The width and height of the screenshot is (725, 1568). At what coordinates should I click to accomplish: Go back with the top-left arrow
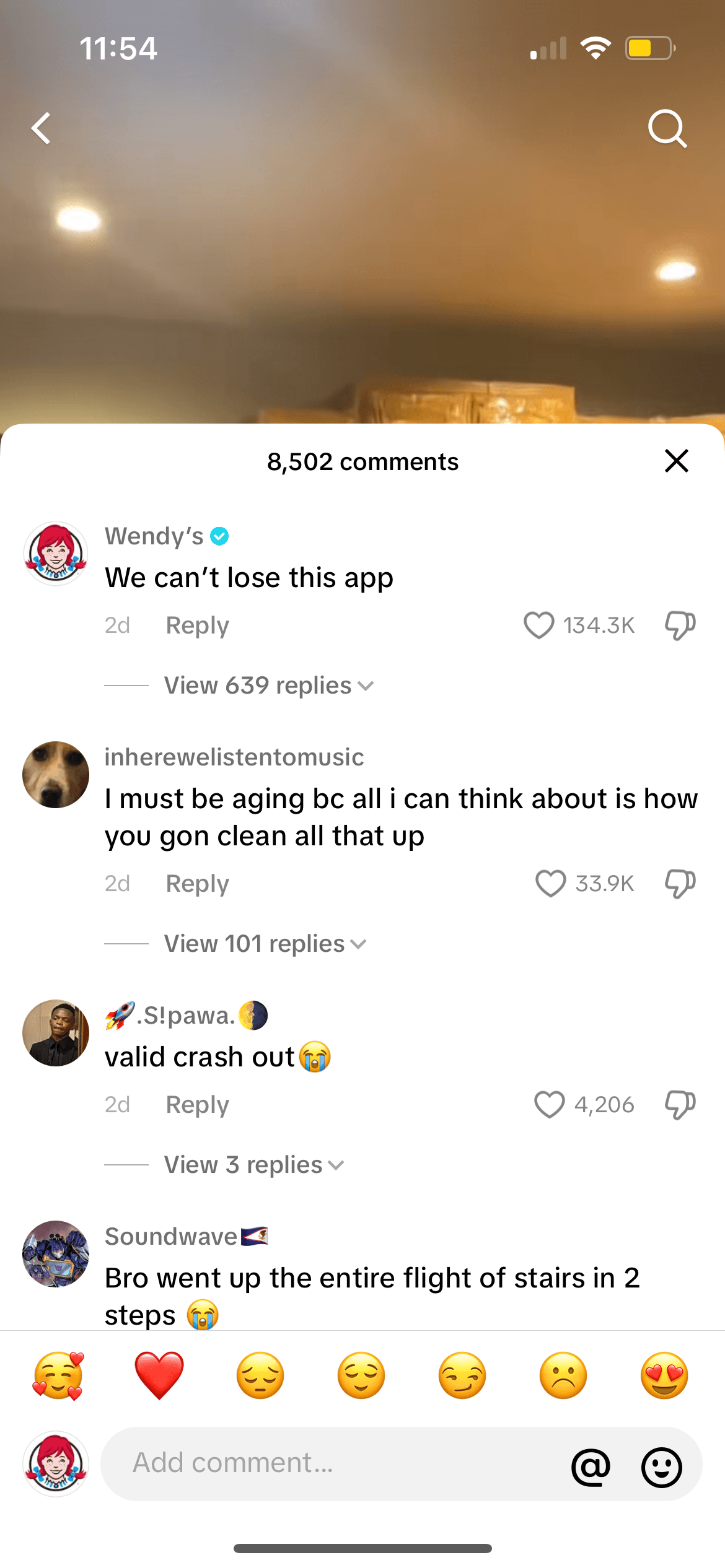click(41, 128)
